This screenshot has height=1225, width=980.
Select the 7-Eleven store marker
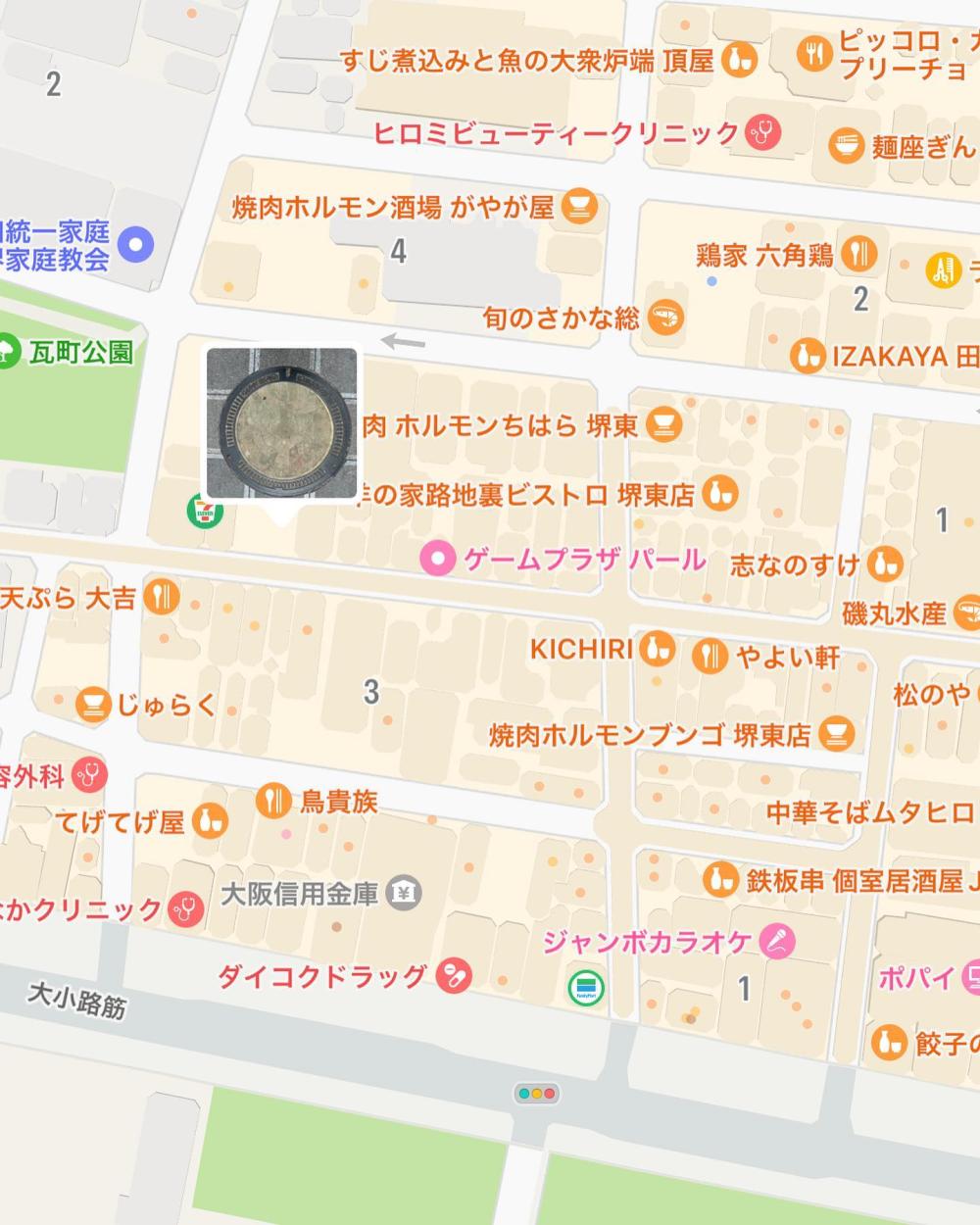[x=206, y=510]
